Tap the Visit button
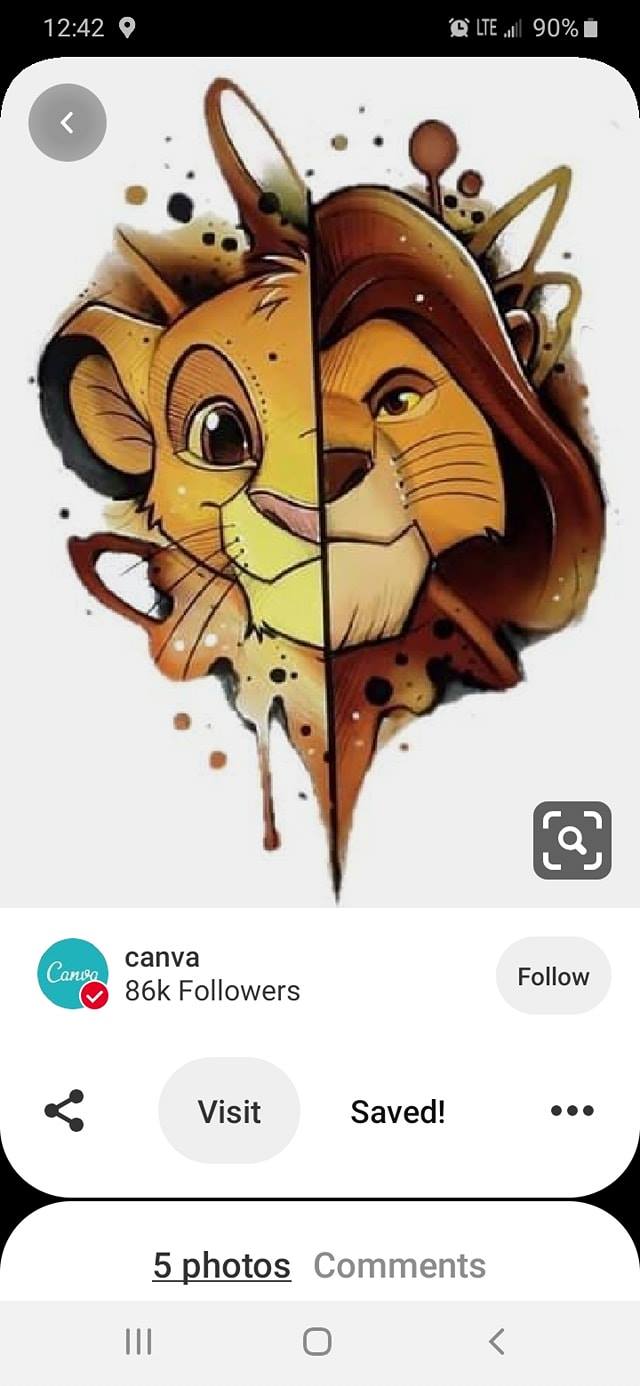 229,1111
